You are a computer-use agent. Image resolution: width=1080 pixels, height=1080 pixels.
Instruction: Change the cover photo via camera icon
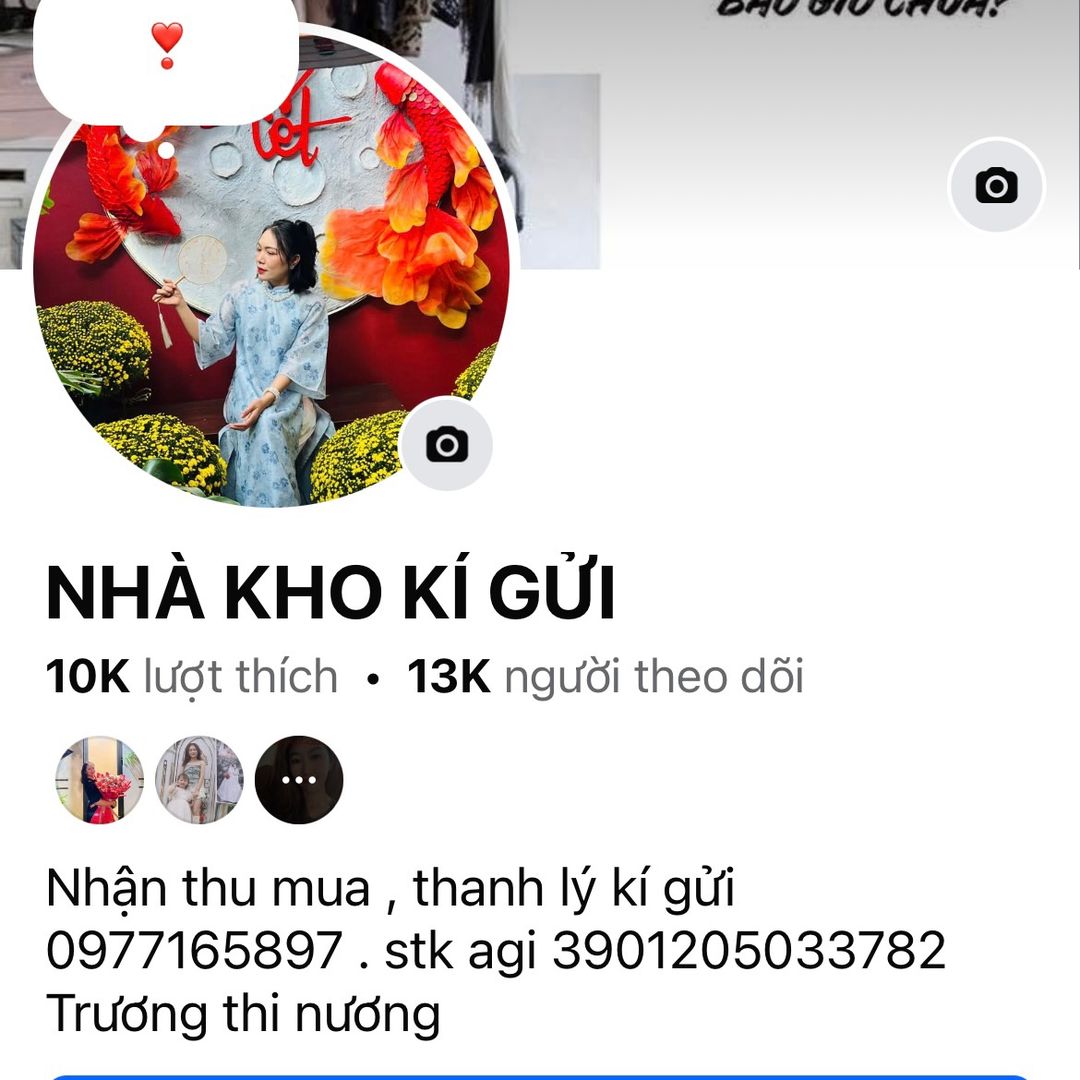996,186
